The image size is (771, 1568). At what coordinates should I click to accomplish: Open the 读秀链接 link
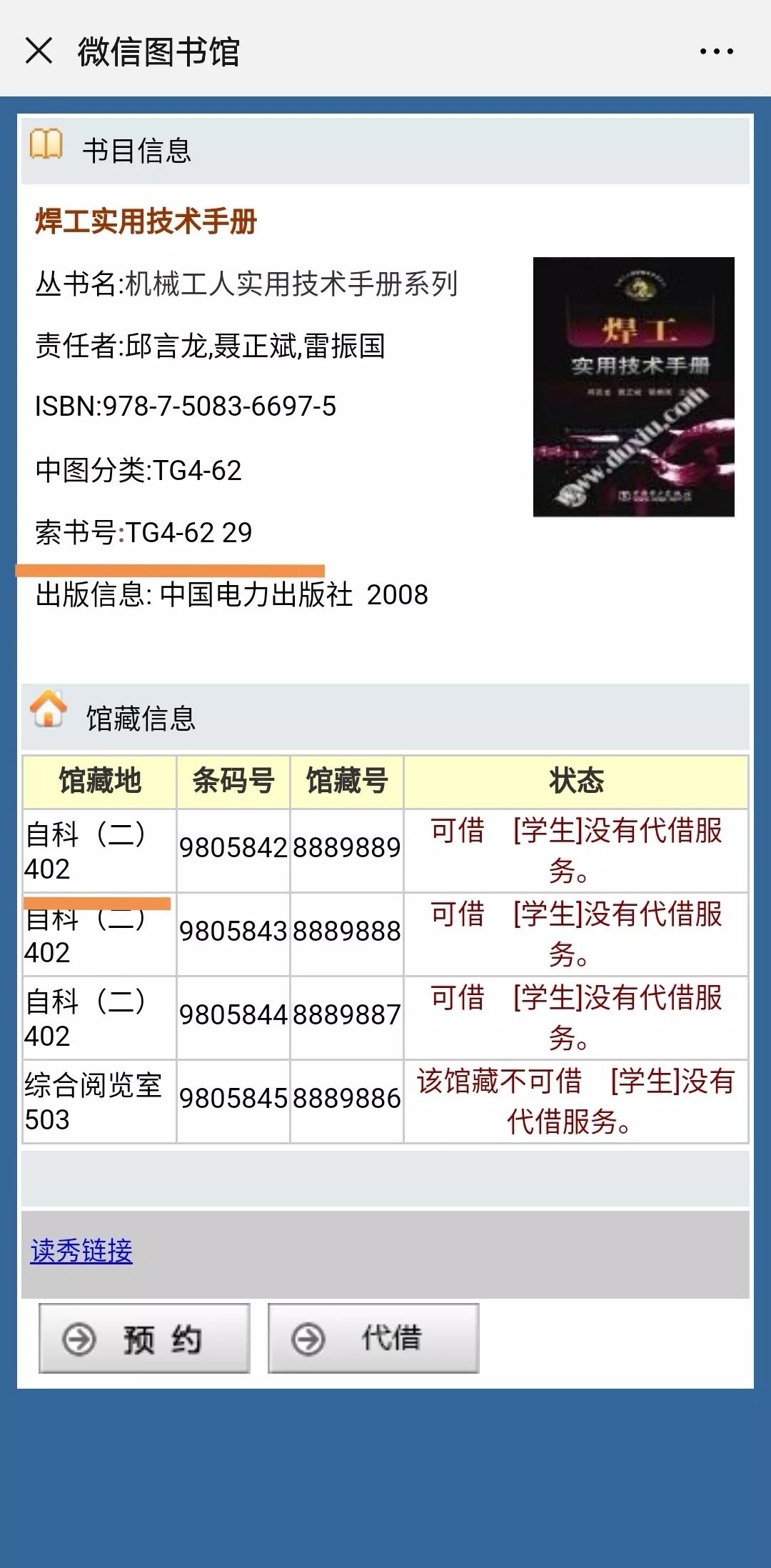point(81,1251)
